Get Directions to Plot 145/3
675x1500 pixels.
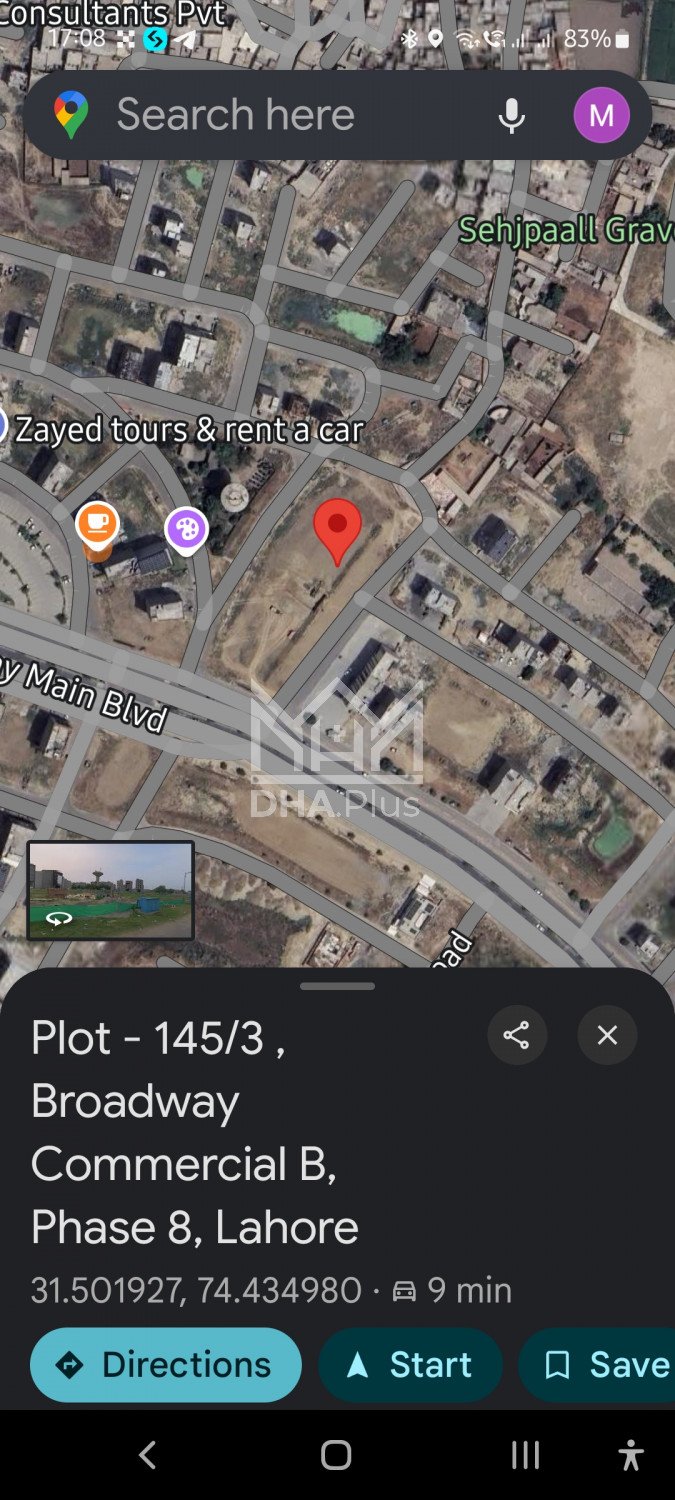click(166, 1364)
